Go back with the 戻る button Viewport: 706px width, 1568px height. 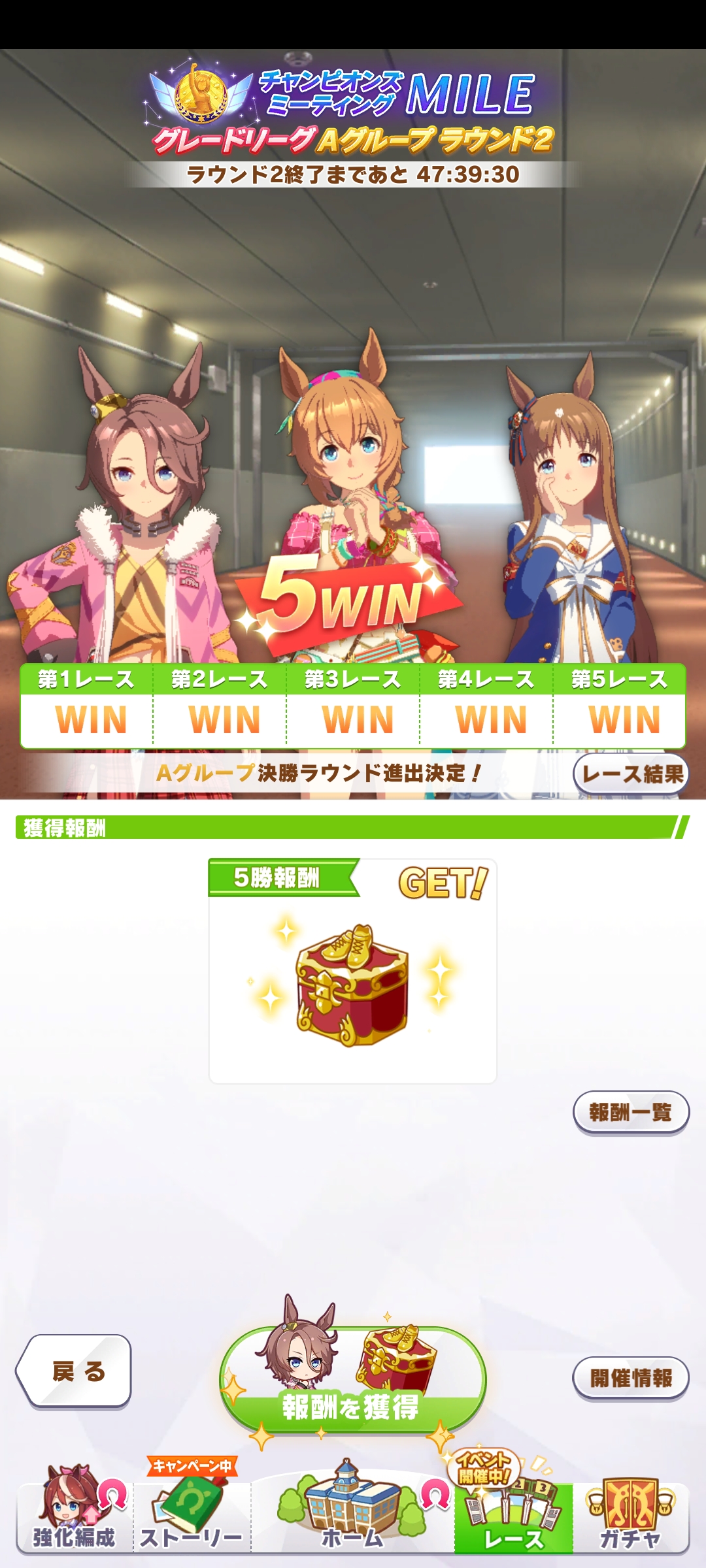tap(74, 1371)
